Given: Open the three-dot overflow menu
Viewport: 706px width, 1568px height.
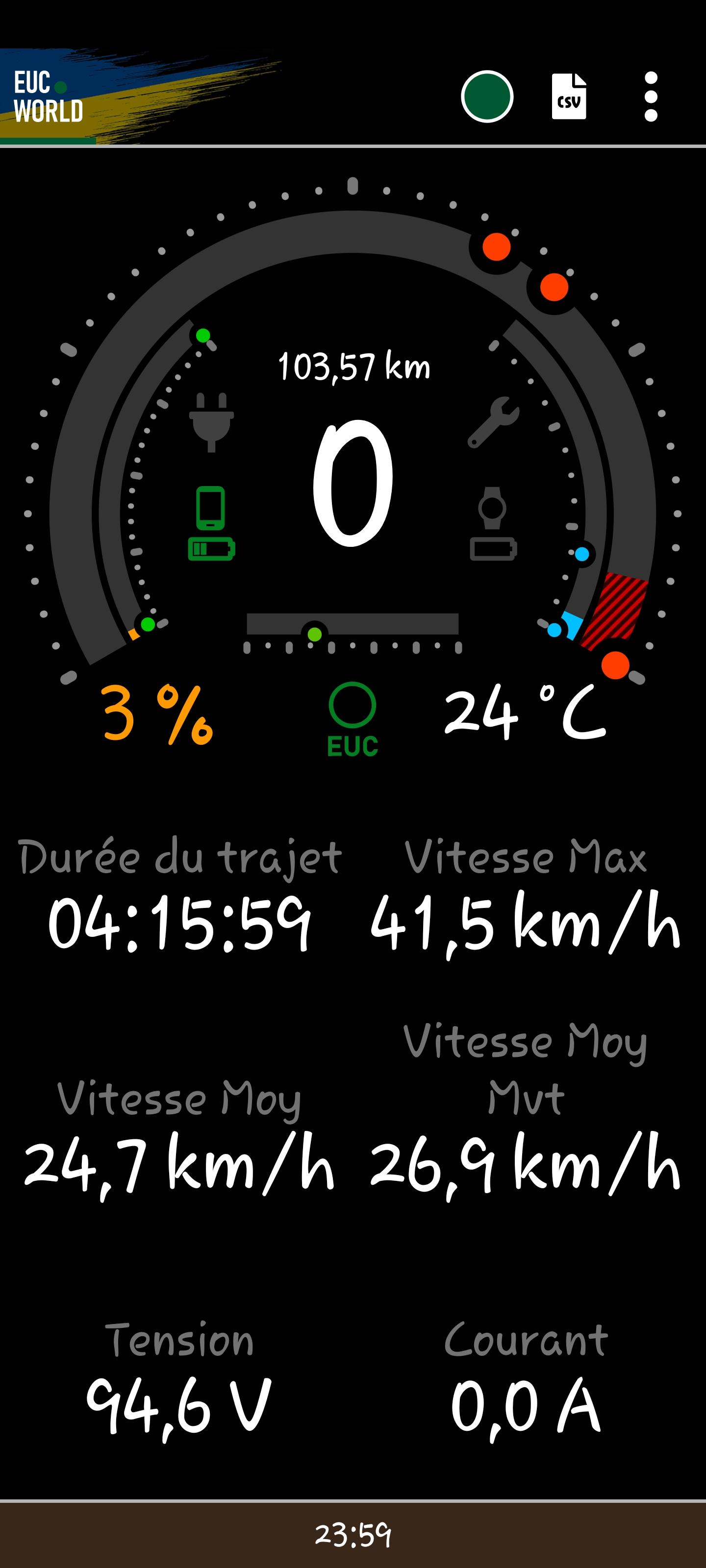Looking at the screenshot, I should tap(651, 97).
